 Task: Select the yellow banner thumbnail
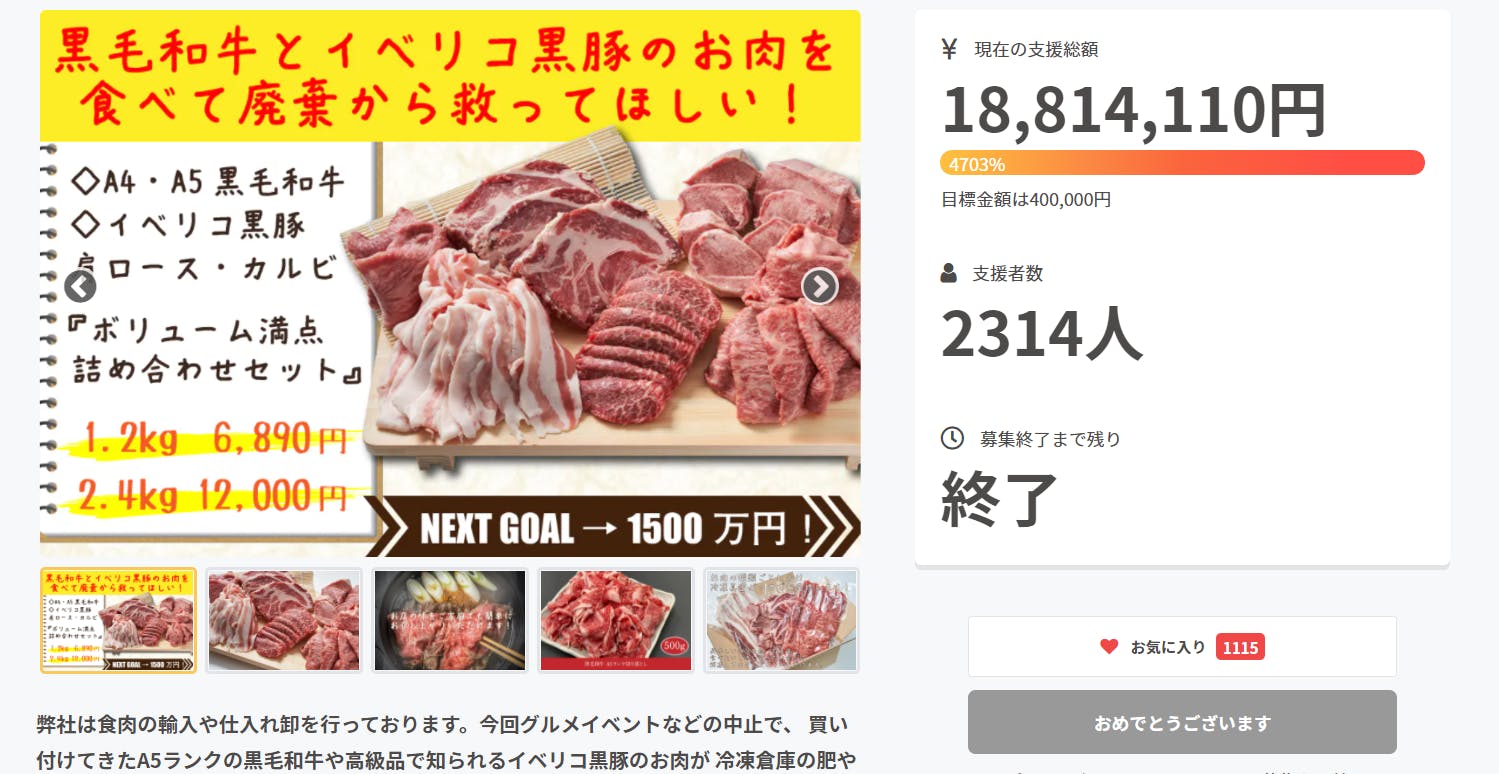coord(119,620)
